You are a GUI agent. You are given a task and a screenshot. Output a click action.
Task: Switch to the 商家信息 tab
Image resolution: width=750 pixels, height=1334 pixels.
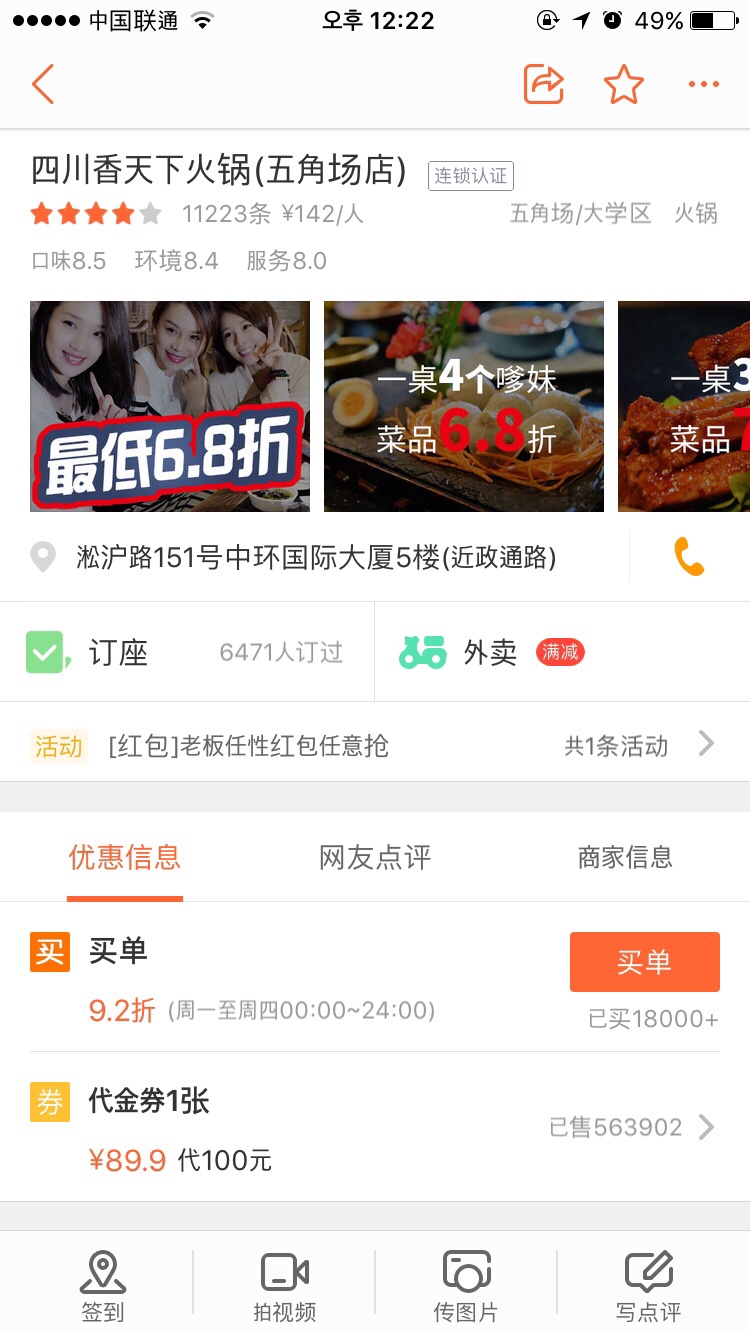point(625,857)
